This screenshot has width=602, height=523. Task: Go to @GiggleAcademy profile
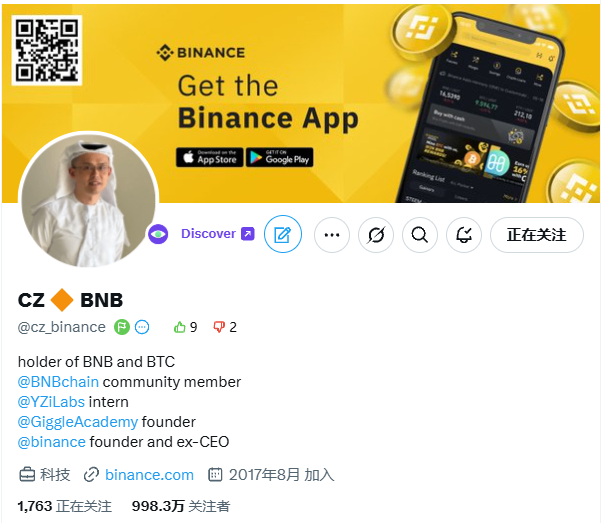tap(78, 422)
